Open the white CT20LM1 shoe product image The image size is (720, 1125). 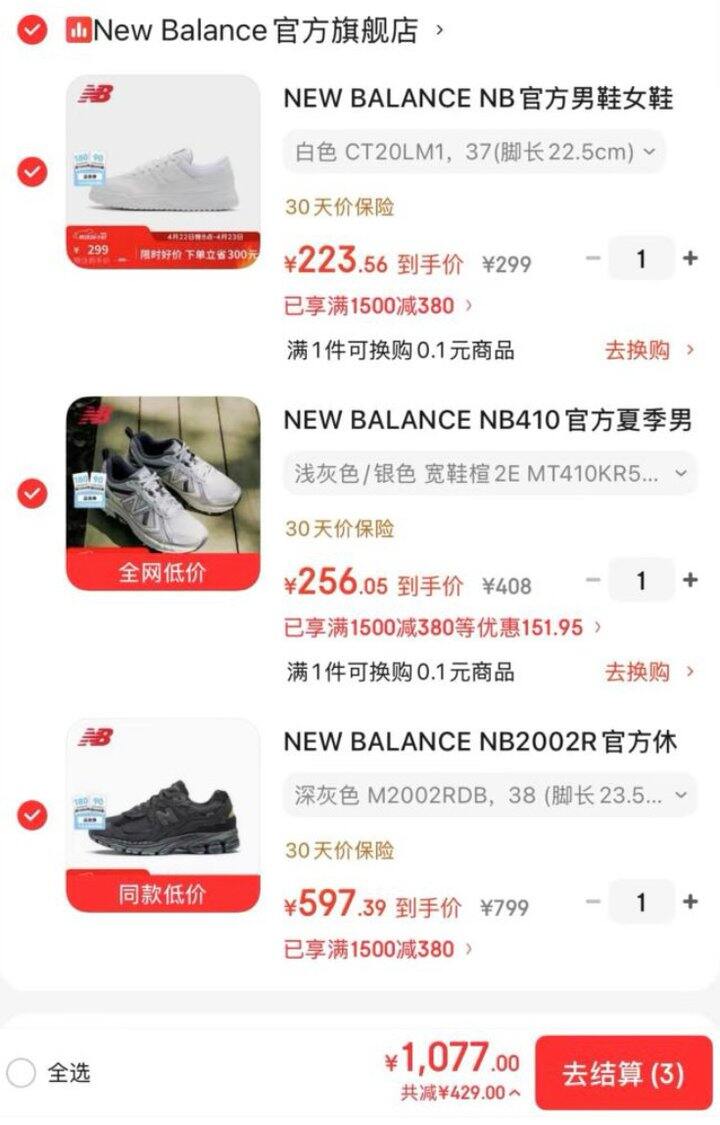[163, 171]
